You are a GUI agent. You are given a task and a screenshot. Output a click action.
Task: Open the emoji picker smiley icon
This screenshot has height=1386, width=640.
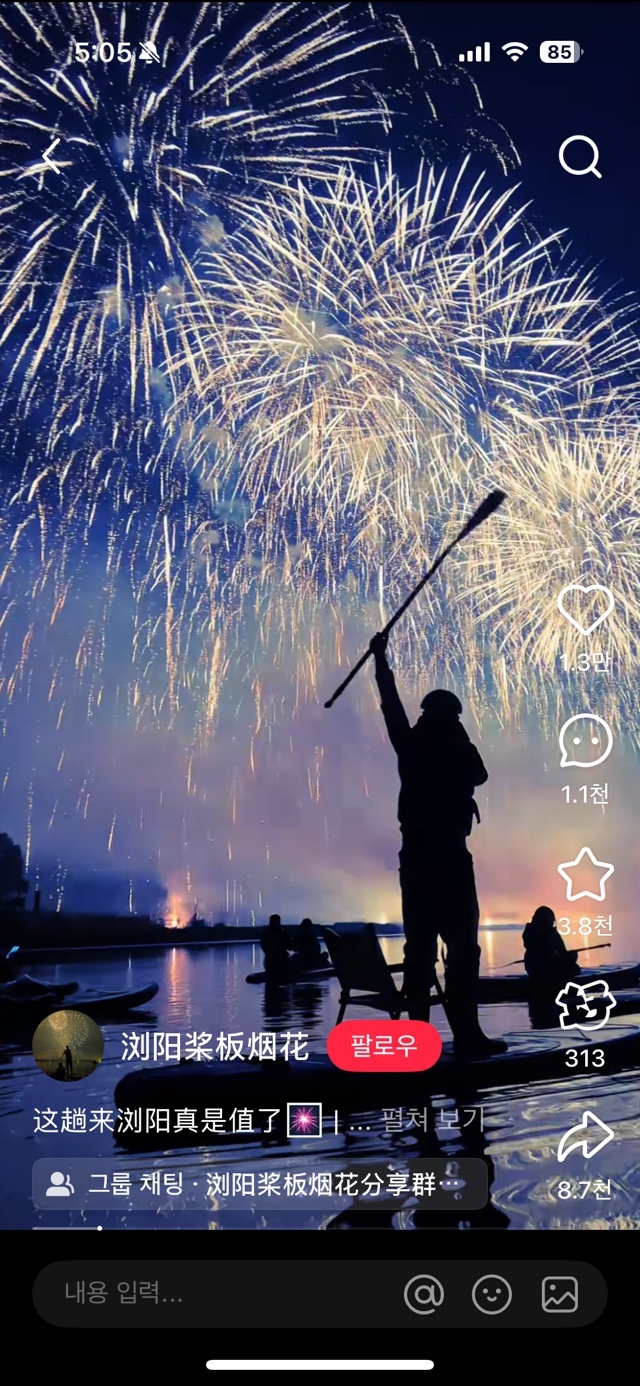(x=491, y=1294)
